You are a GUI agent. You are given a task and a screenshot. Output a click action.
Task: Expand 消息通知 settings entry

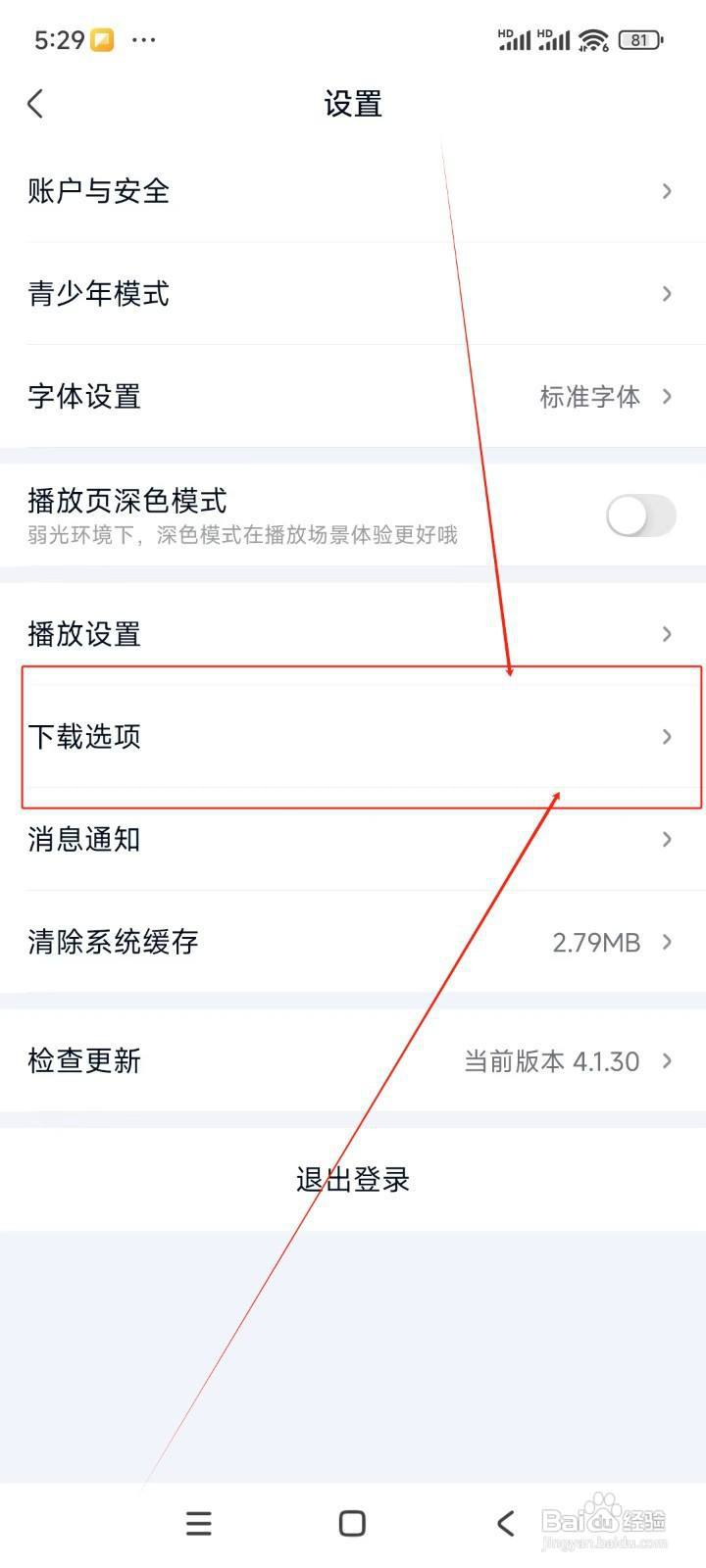353,840
